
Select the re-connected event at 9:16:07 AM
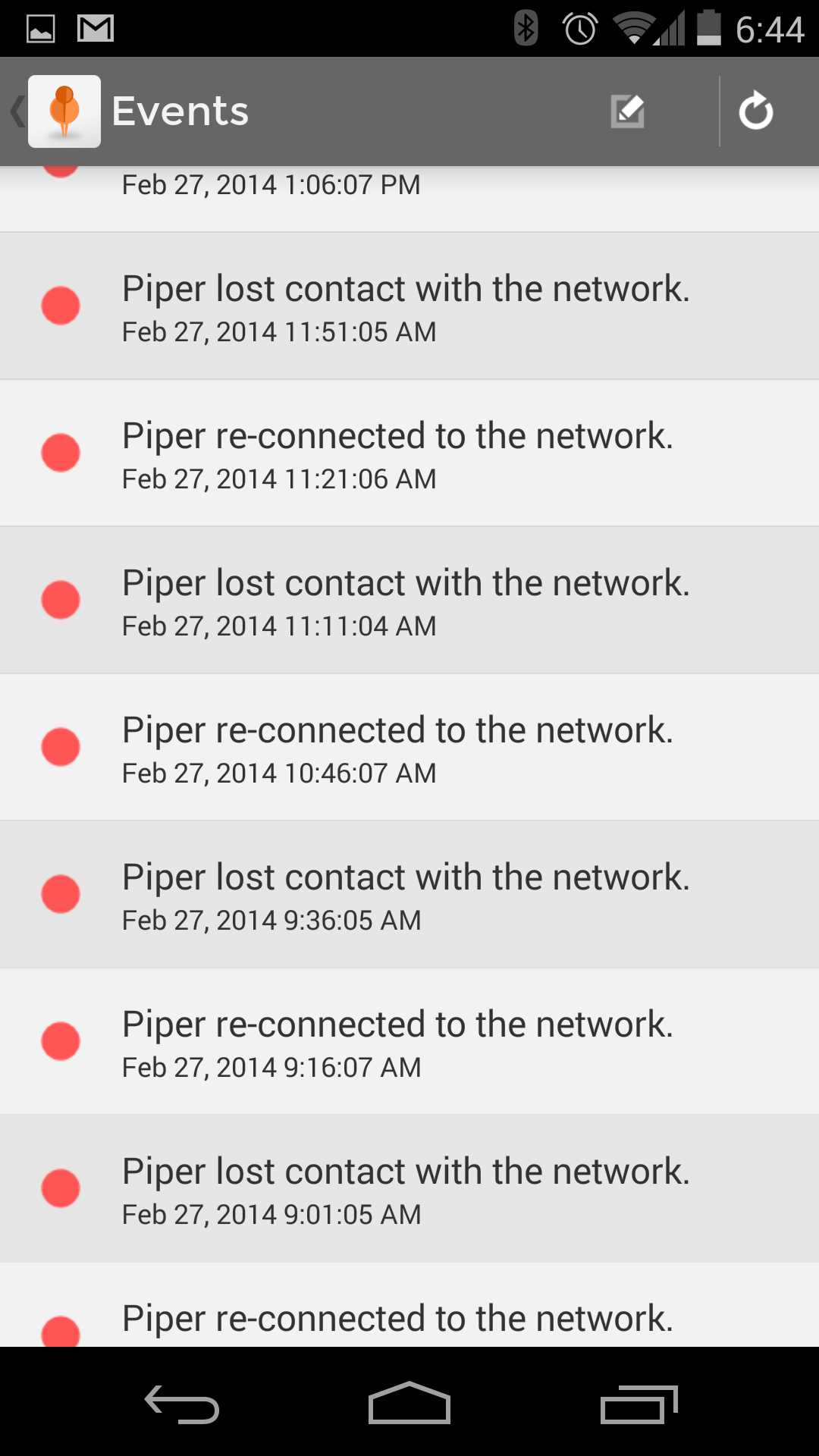tap(409, 1042)
